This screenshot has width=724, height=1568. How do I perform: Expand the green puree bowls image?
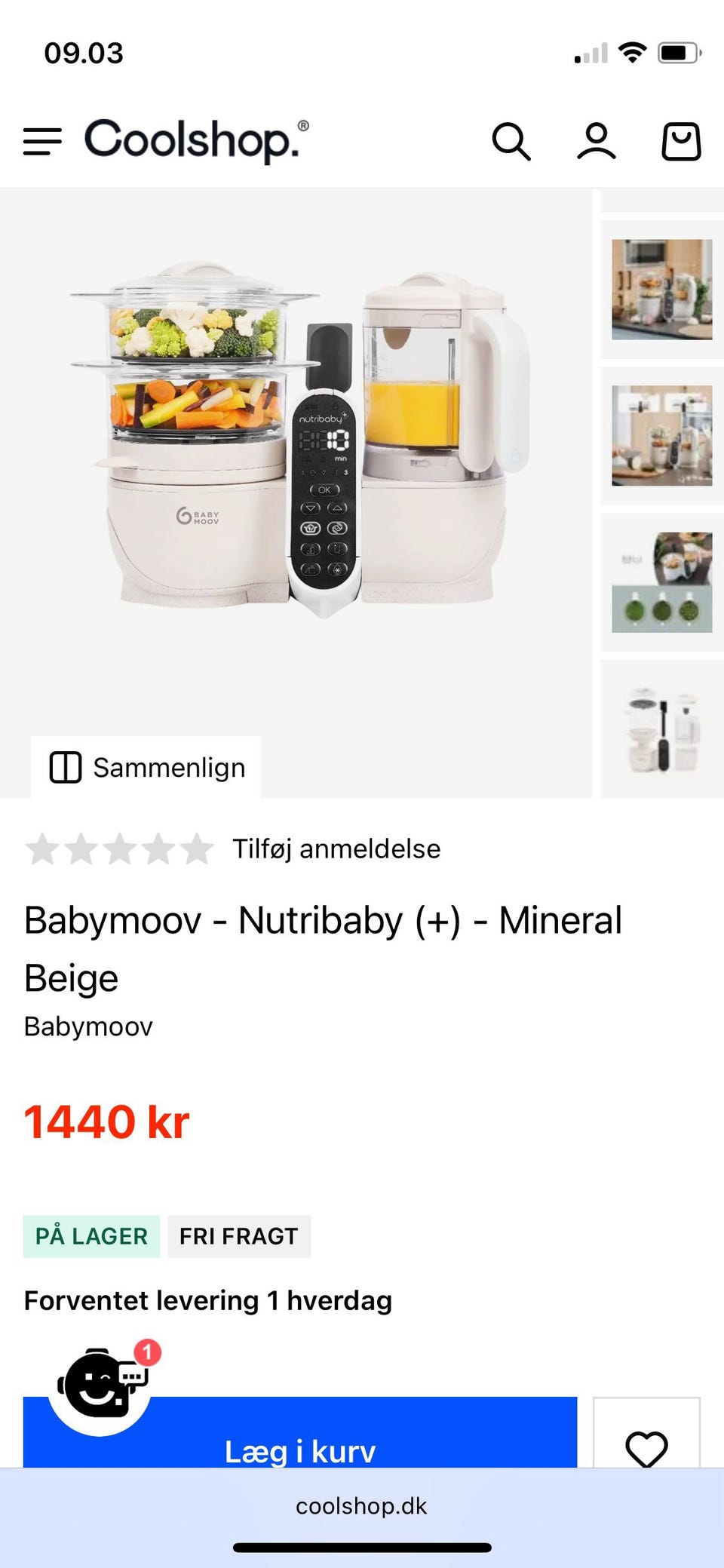(x=661, y=581)
